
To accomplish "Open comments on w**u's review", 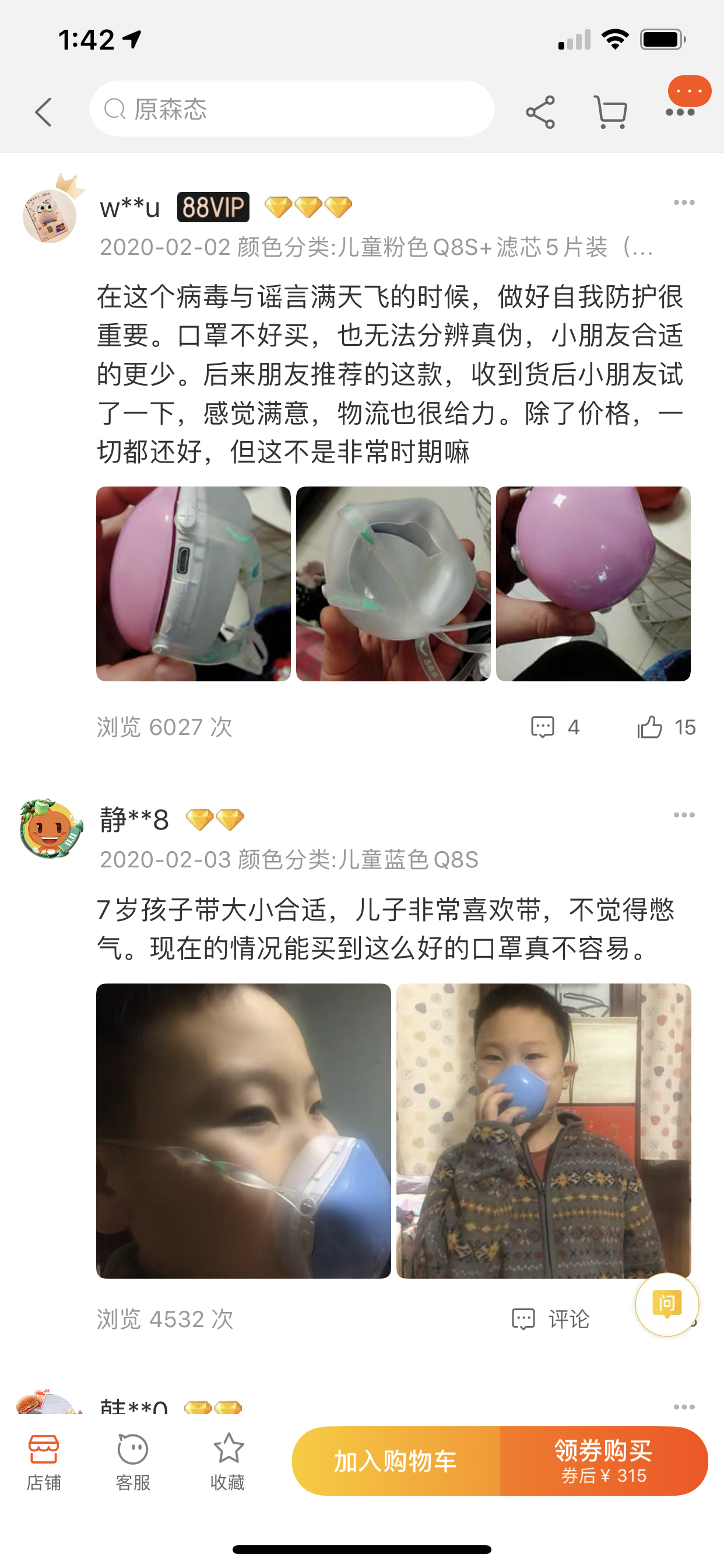I will tap(555, 727).
